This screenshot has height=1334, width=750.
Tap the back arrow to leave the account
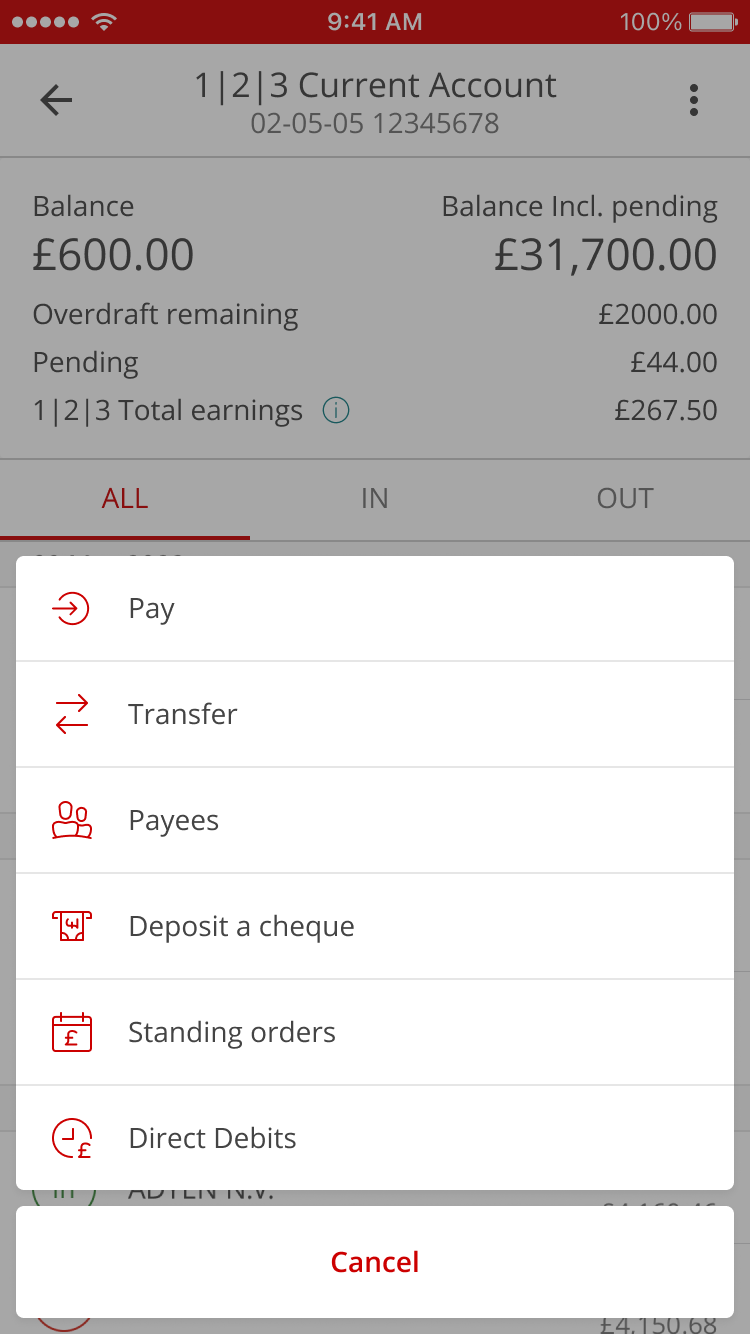coord(56,100)
